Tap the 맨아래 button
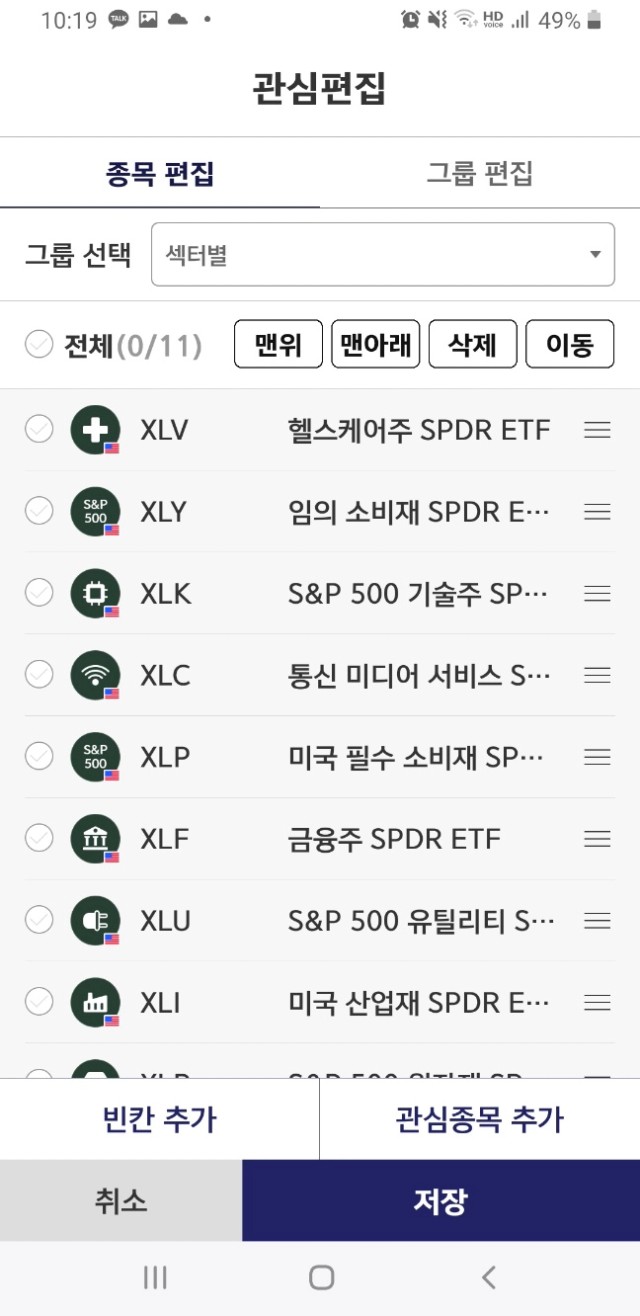640x1316 pixels. tap(376, 345)
